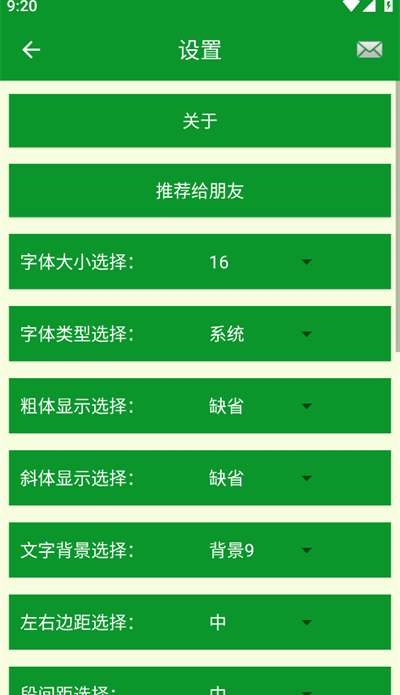400x695 pixels.
Task: Expand the 字体类型选择 dropdown showing 系统
Action: [x=262, y=334]
